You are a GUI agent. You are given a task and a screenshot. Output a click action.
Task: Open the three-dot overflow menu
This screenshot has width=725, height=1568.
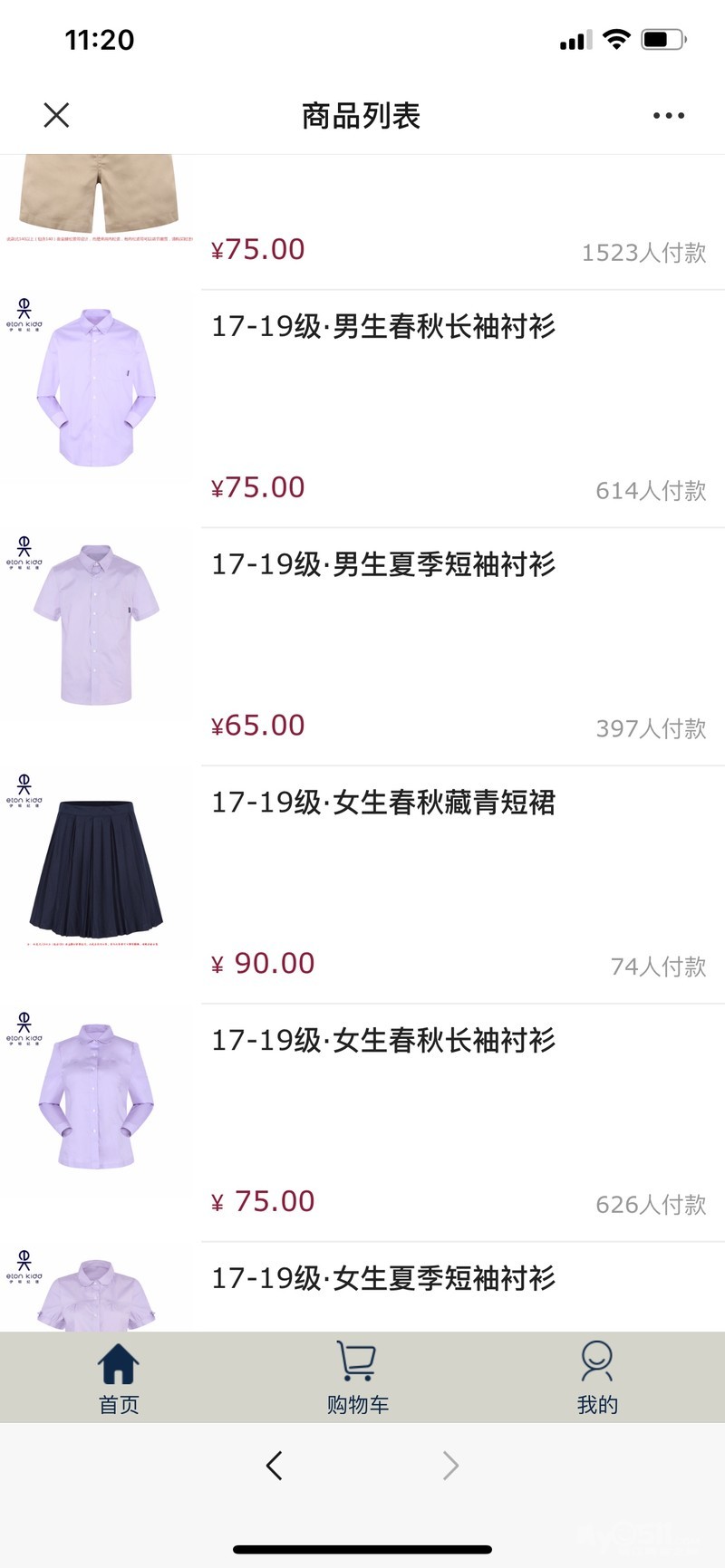point(669,115)
